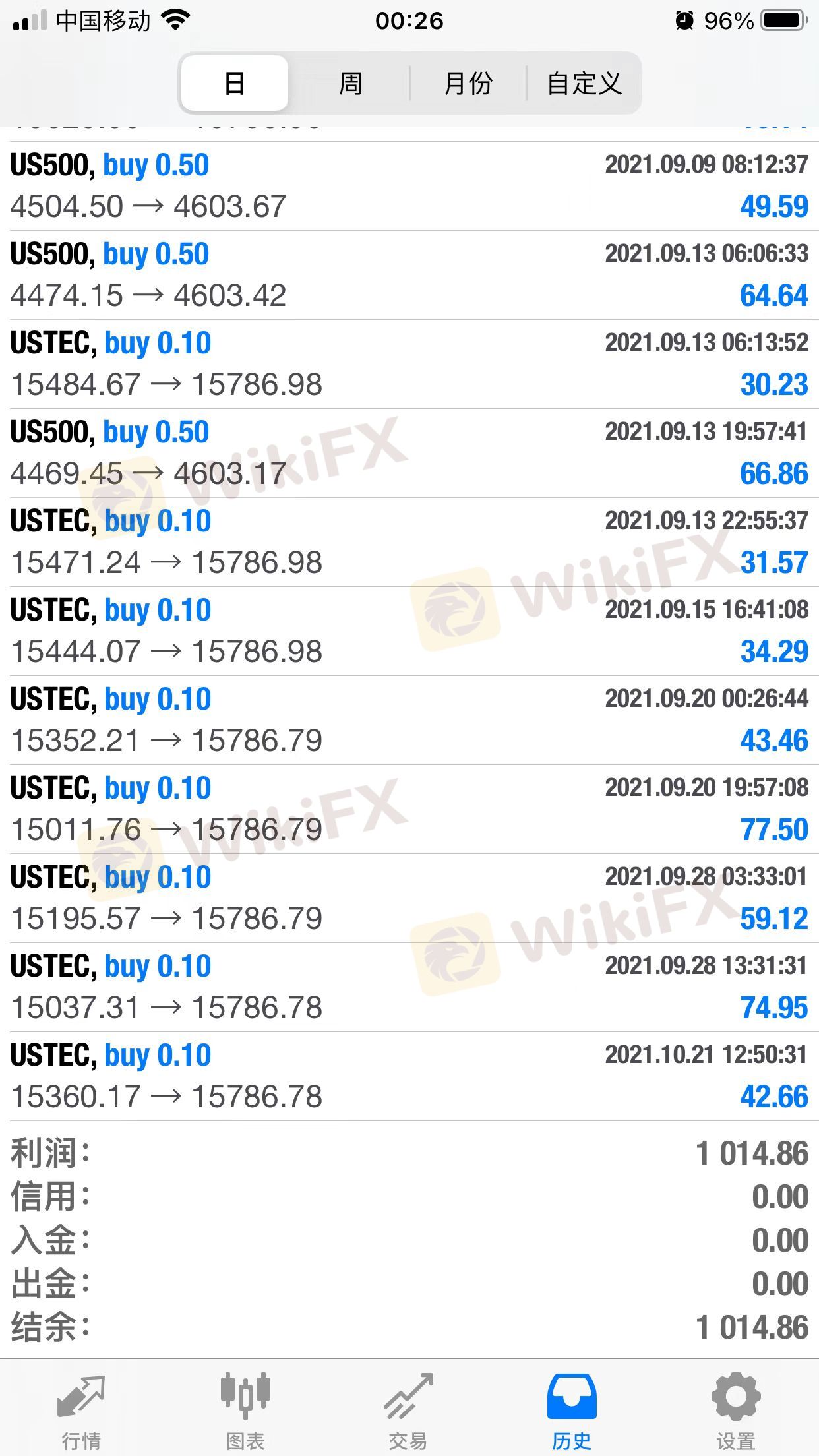Open the USTEC trade with profit 74.95

point(409,987)
